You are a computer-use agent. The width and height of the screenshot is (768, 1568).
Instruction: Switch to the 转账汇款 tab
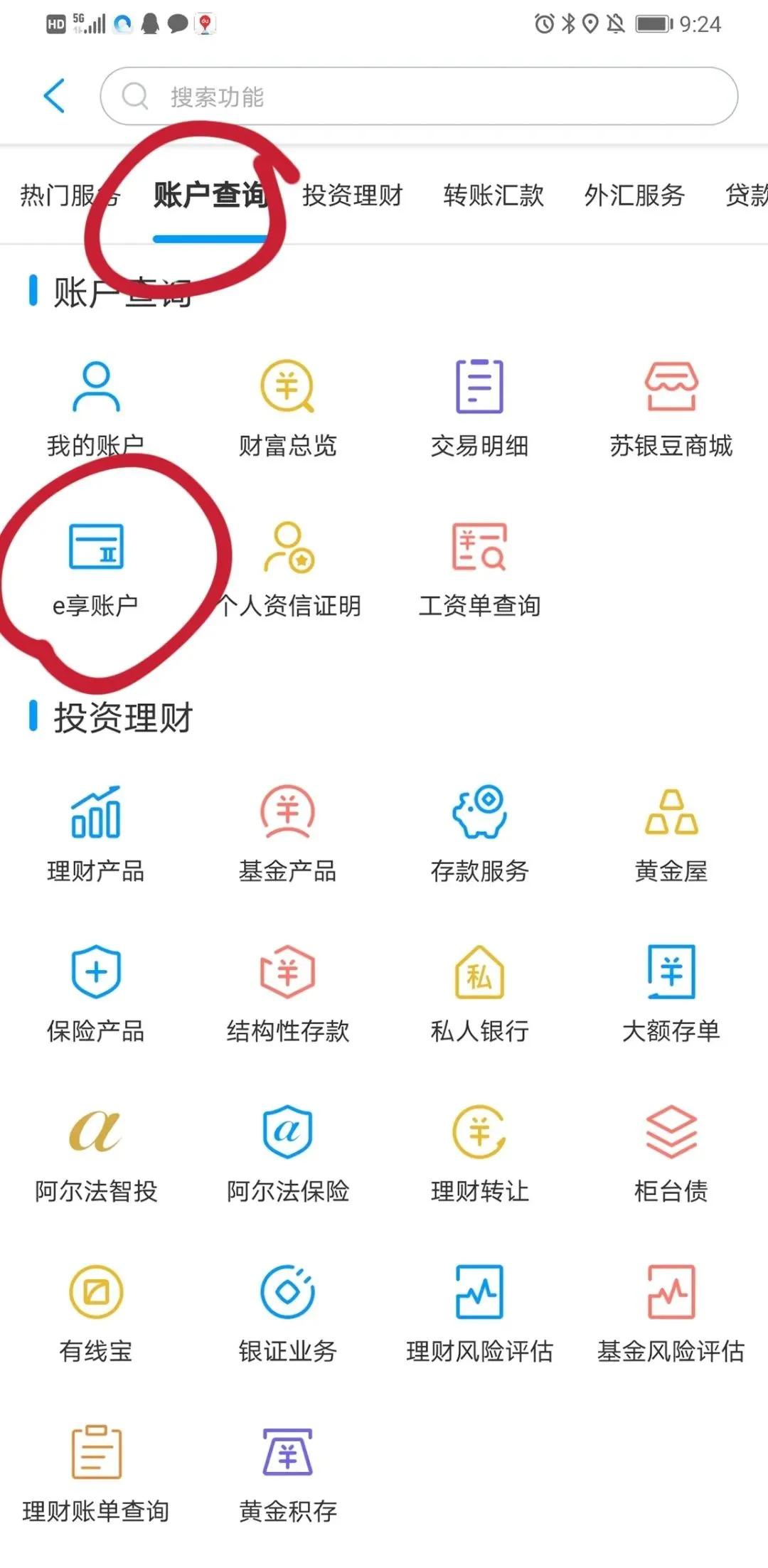click(494, 197)
